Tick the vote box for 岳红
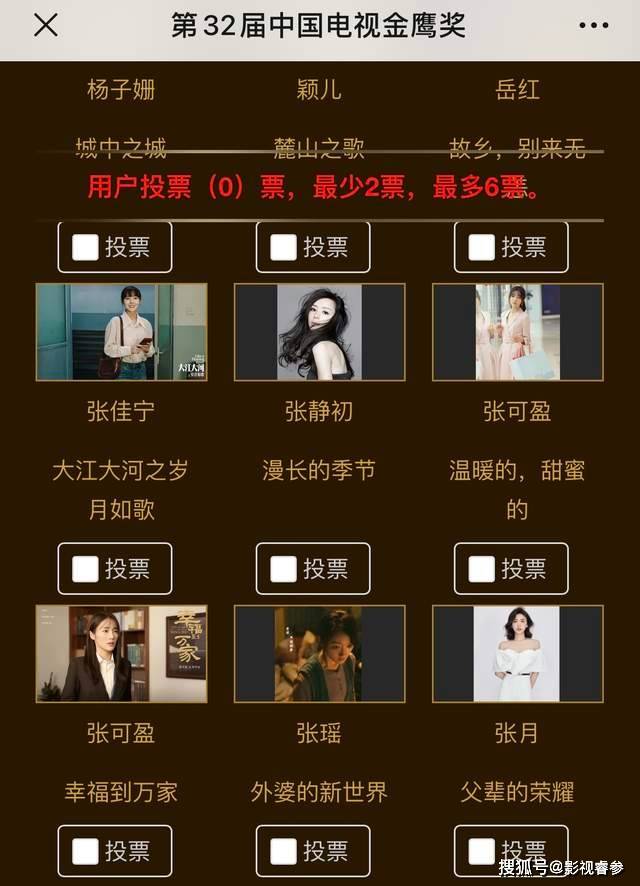Image resolution: width=640 pixels, height=886 pixels. click(x=482, y=247)
